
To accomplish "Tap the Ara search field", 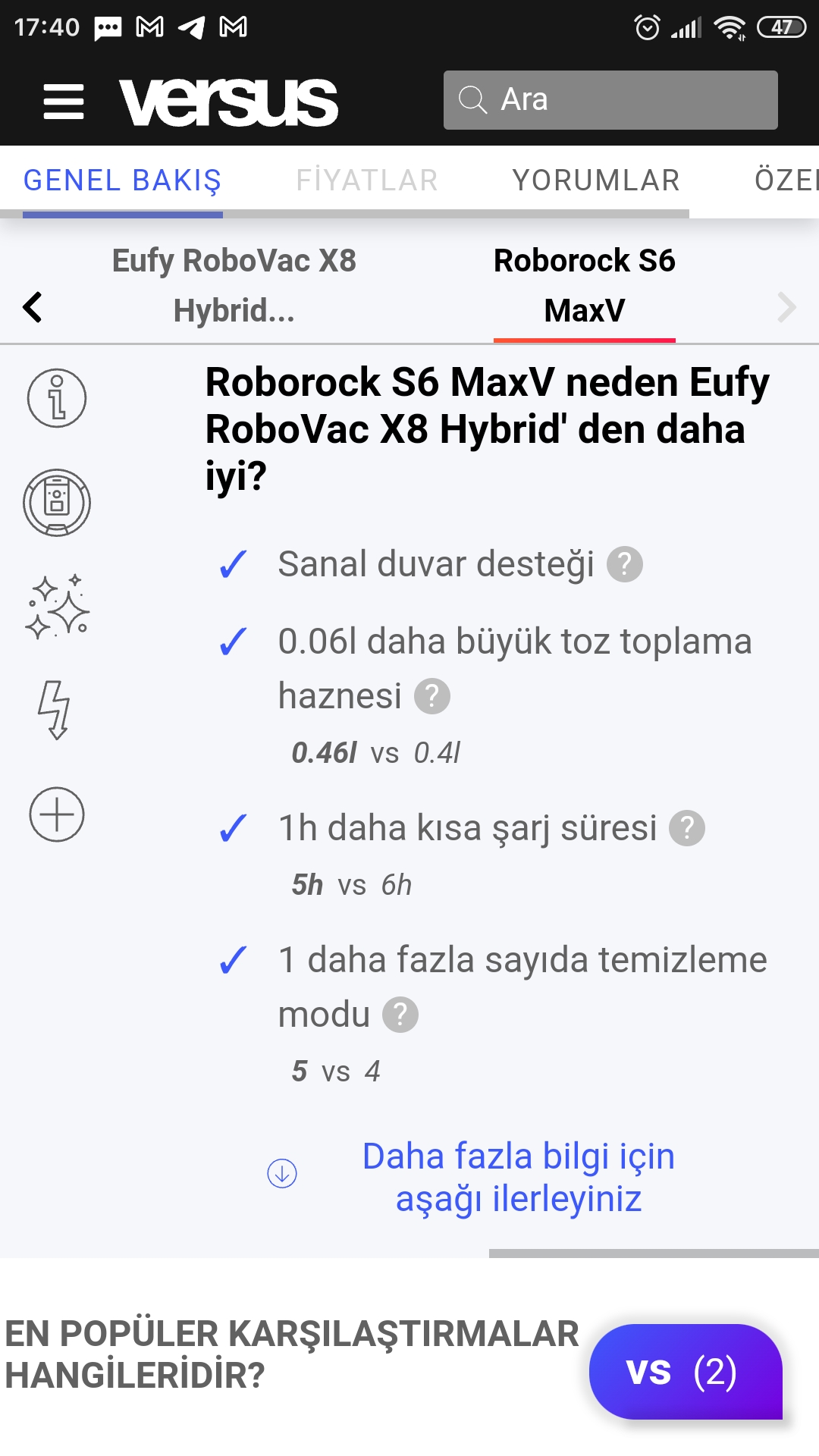I will coord(610,100).
